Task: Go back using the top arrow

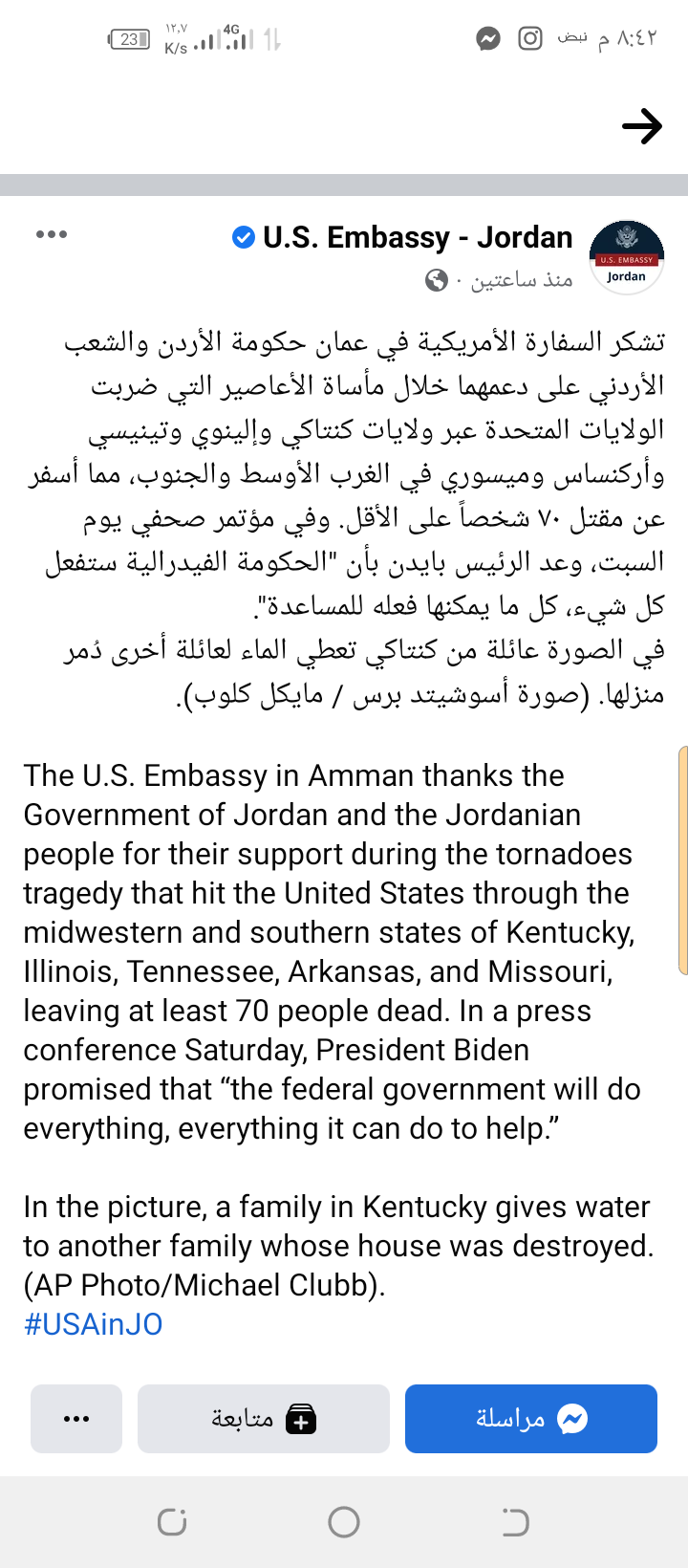Action: 641,125
